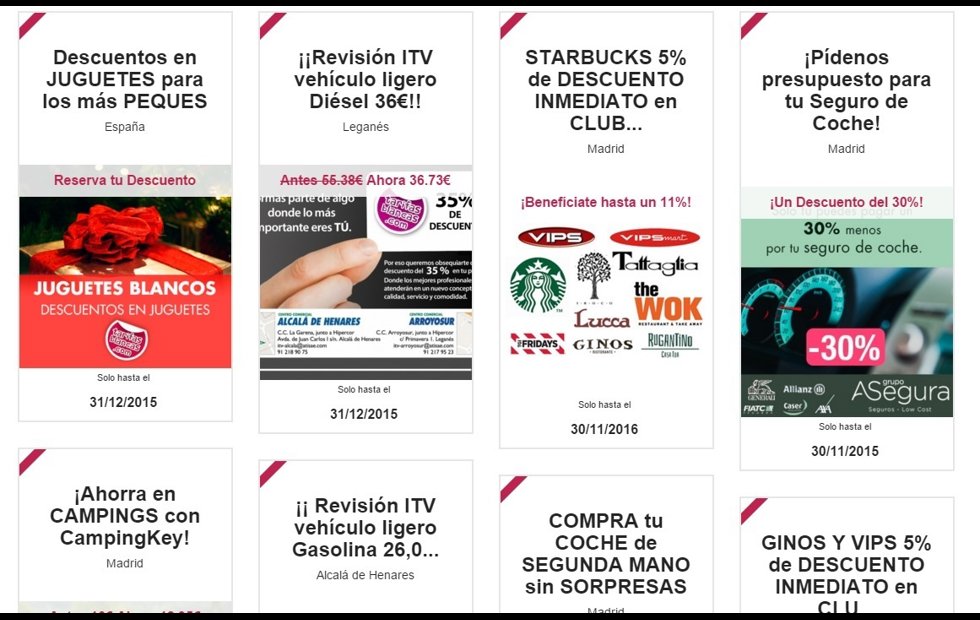Open Revisión ITV Diésel 36€ offer card

click(x=365, y=80)
